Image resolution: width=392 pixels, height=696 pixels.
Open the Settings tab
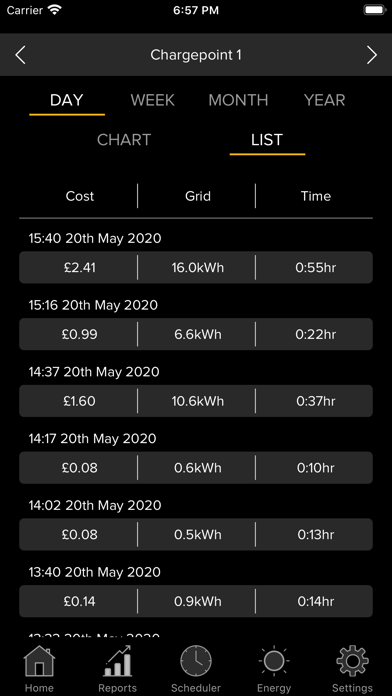pyautogui.click(x=352, y=669)
